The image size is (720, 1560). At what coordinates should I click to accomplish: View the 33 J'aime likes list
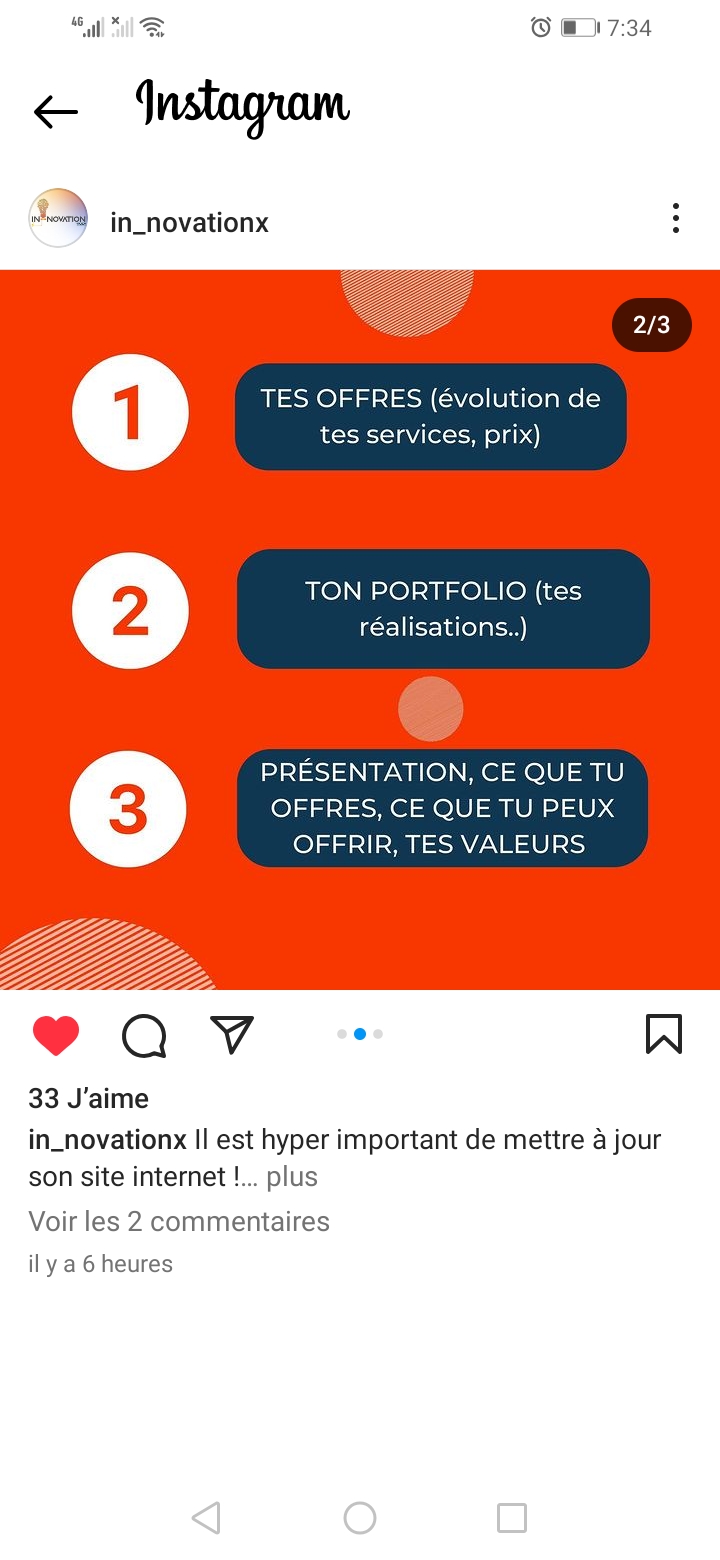click(x=89, y=1098)
